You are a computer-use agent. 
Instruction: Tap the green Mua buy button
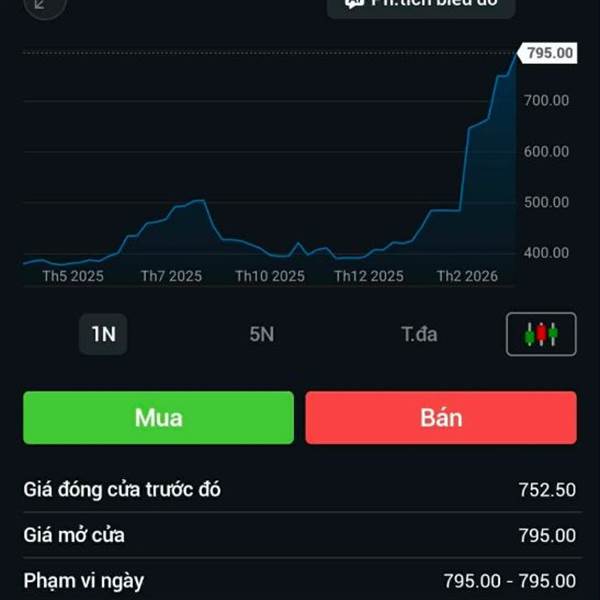click(x=158, y=417)
